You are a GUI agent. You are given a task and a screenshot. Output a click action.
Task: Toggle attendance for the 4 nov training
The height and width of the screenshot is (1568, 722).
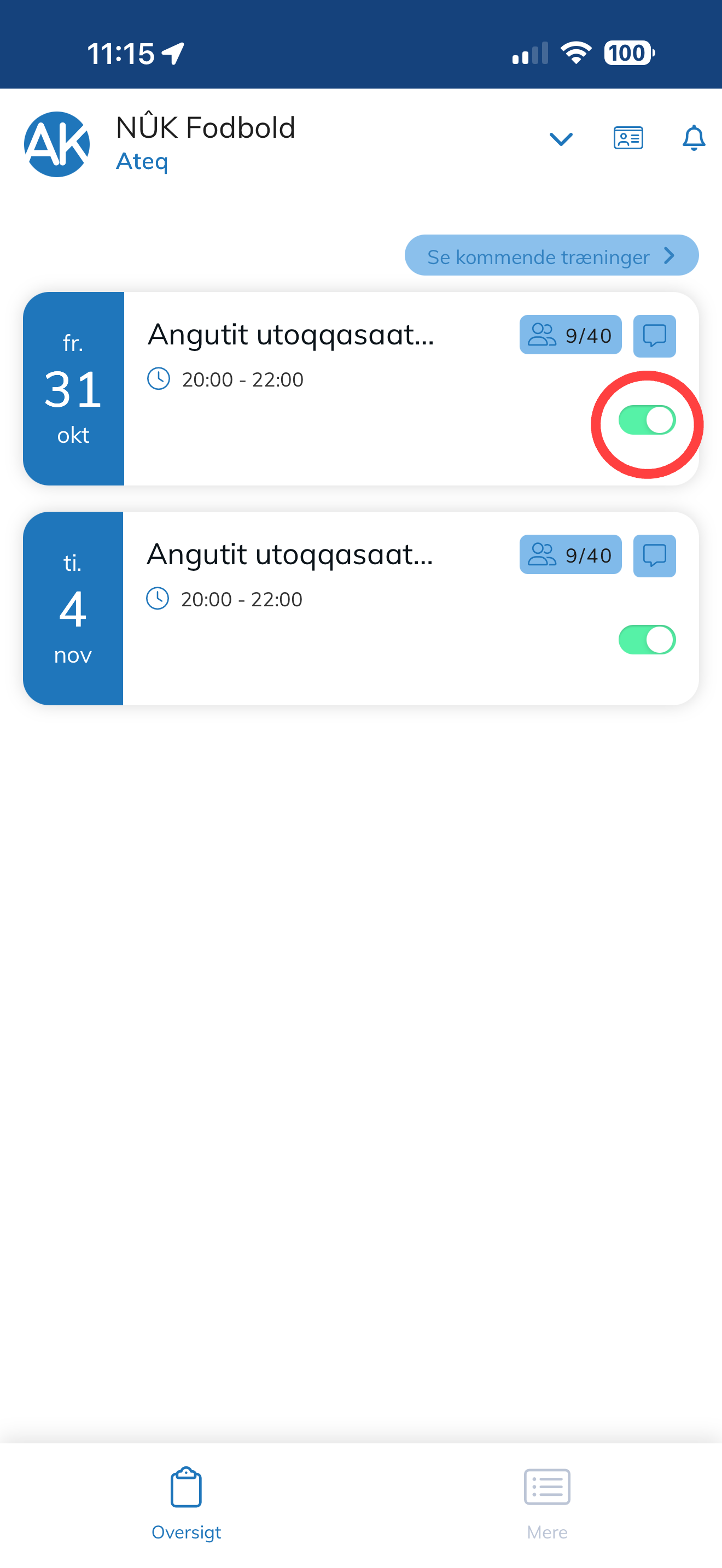[647, 640]
